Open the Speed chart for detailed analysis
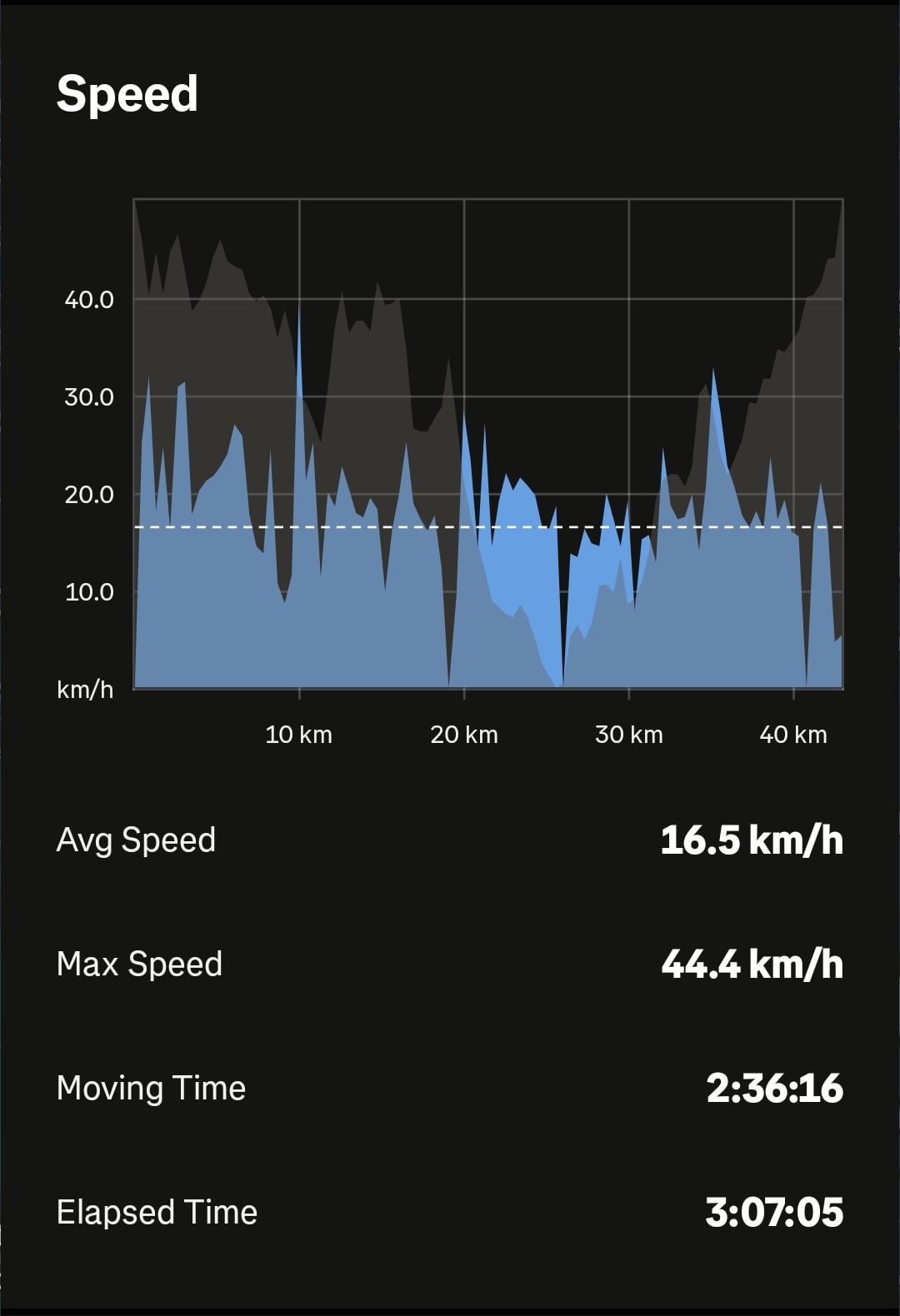The image size is (900, 1316). (488, 444)
